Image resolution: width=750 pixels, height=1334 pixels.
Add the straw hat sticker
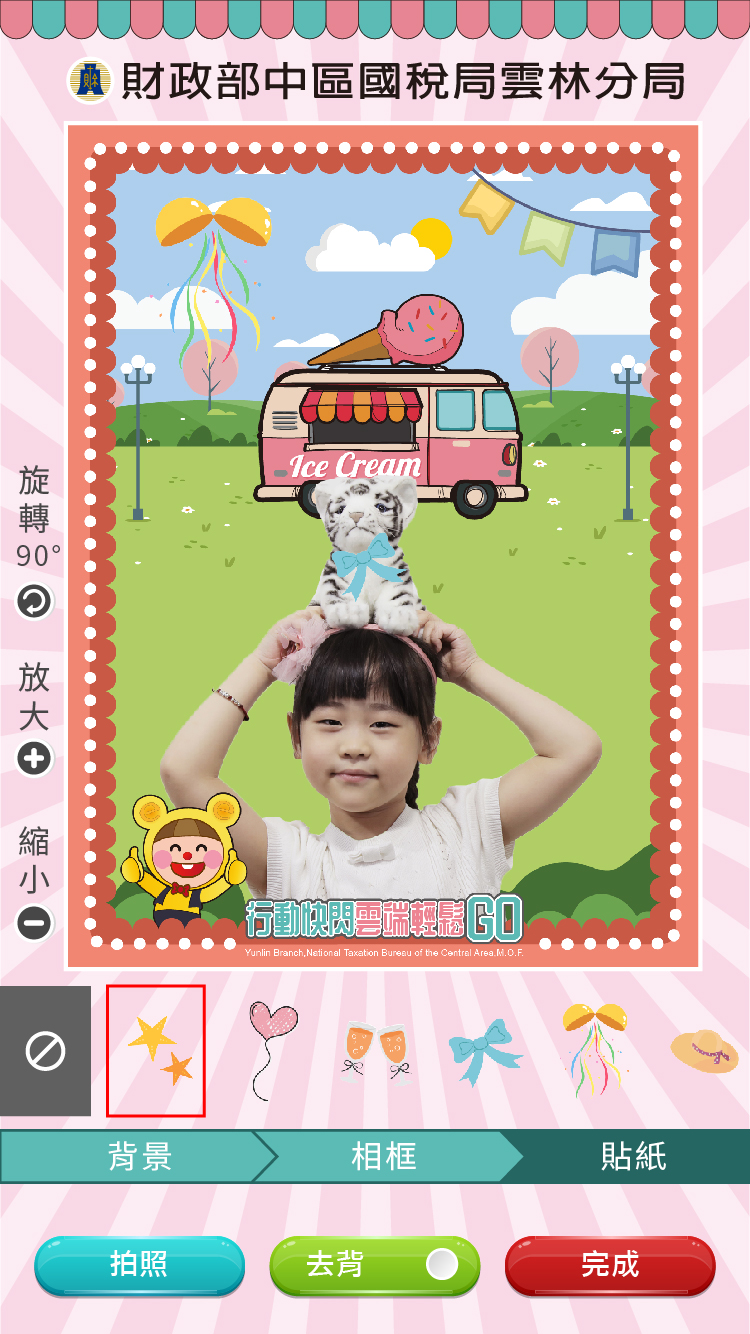704,1050
